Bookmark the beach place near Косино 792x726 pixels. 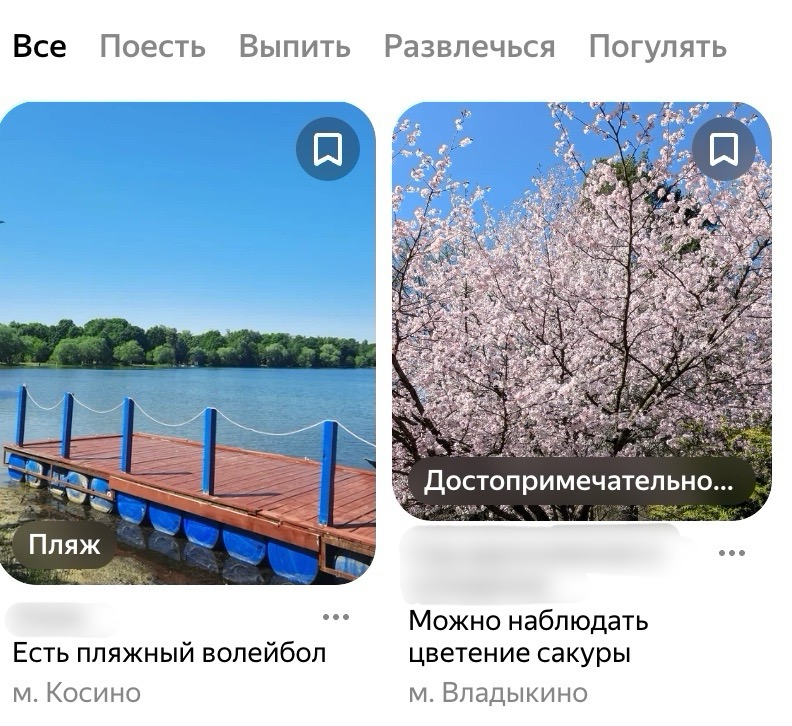click(x=328, y=149)
